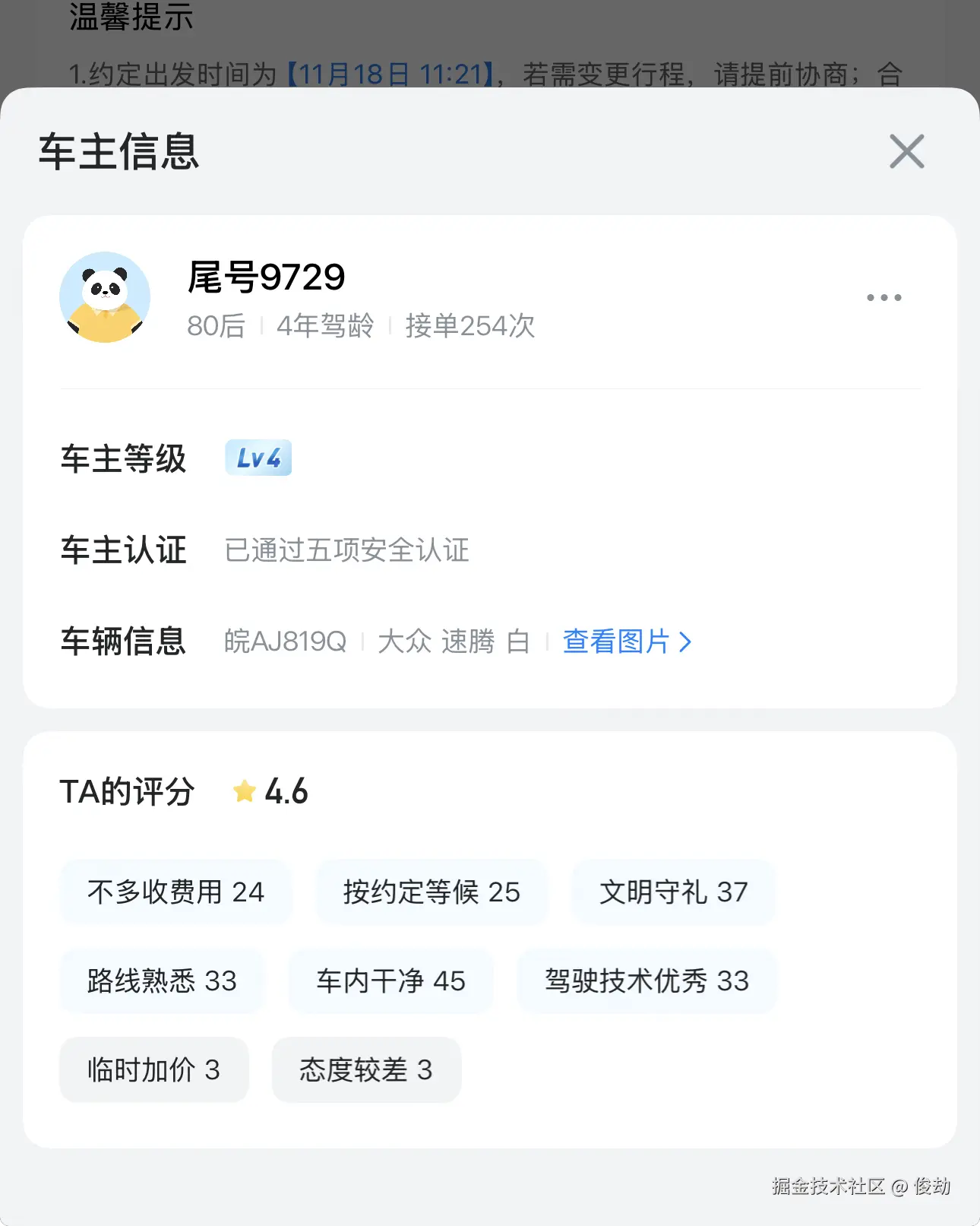
Task: Close the 车主信息 popup
Action: point(906,151)
